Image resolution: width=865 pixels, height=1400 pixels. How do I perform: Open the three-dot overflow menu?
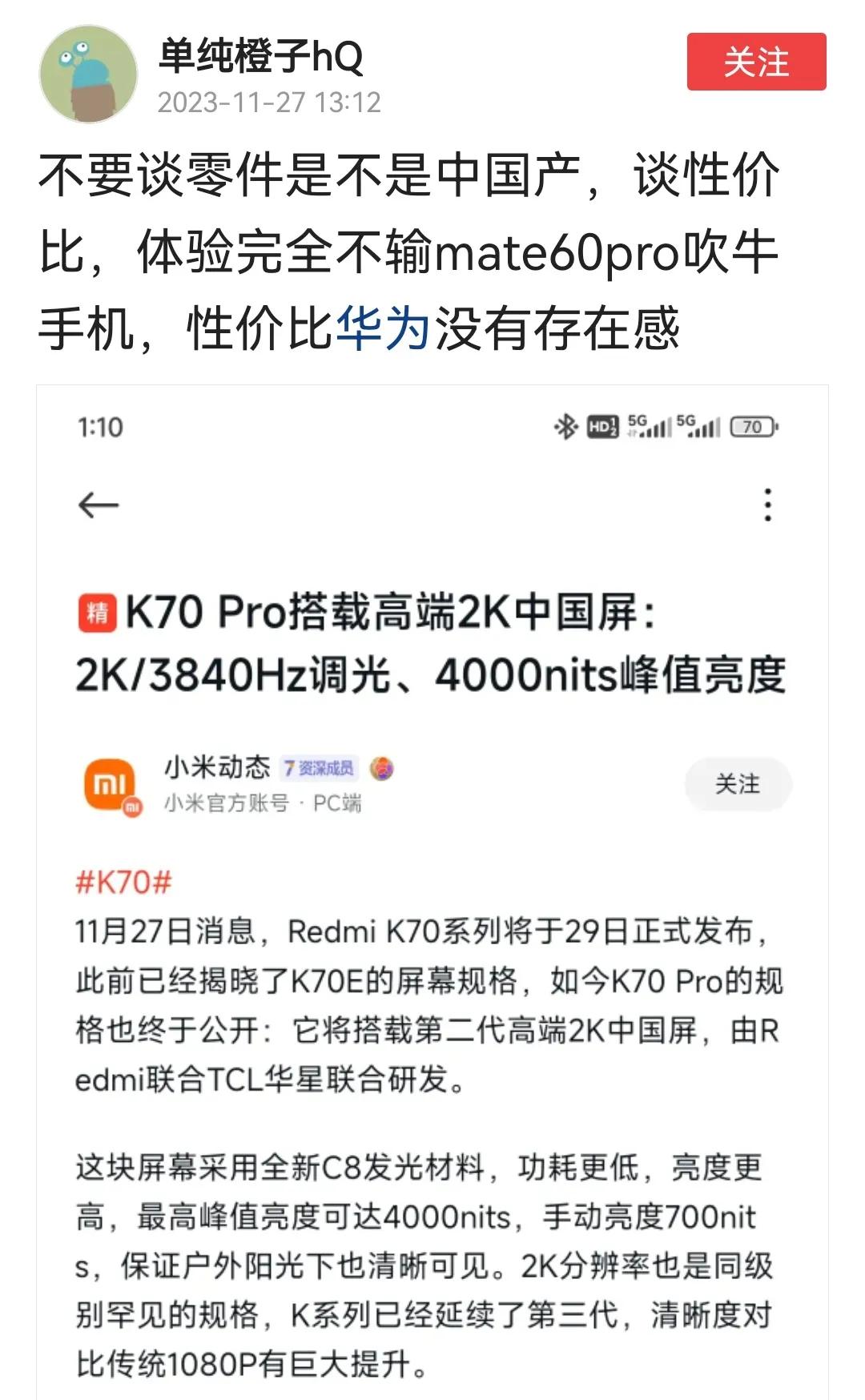(x=769, y=505)
